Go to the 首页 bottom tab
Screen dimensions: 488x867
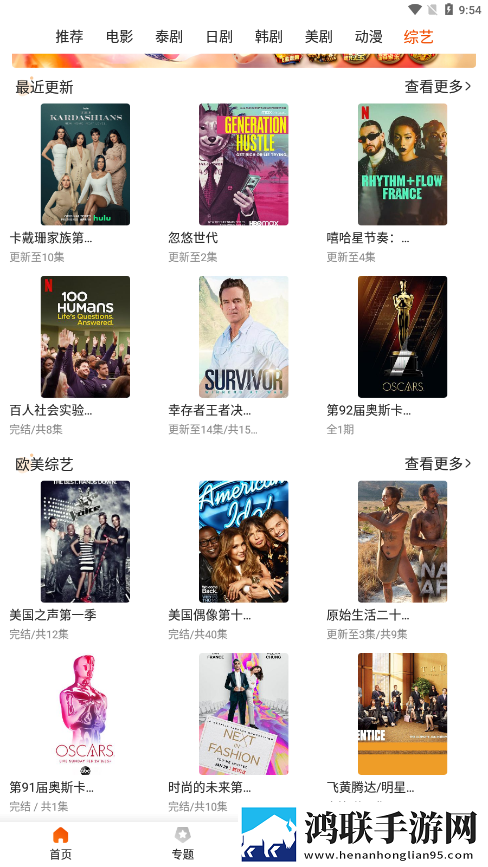click(x=61, y=843)
